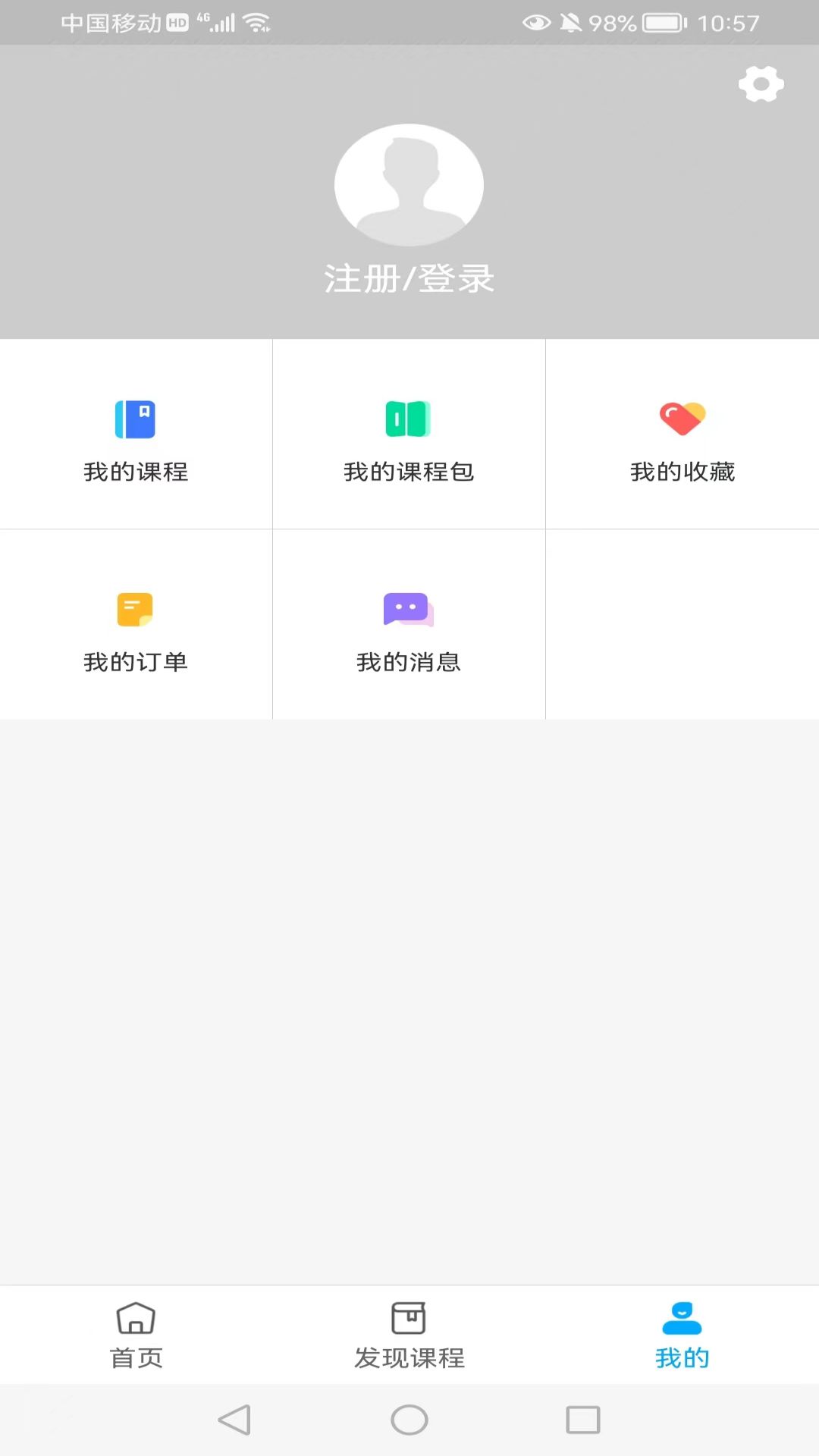Tap the 我的课程包 green package icon
The image size is (819, 1456).
point(409,418)
